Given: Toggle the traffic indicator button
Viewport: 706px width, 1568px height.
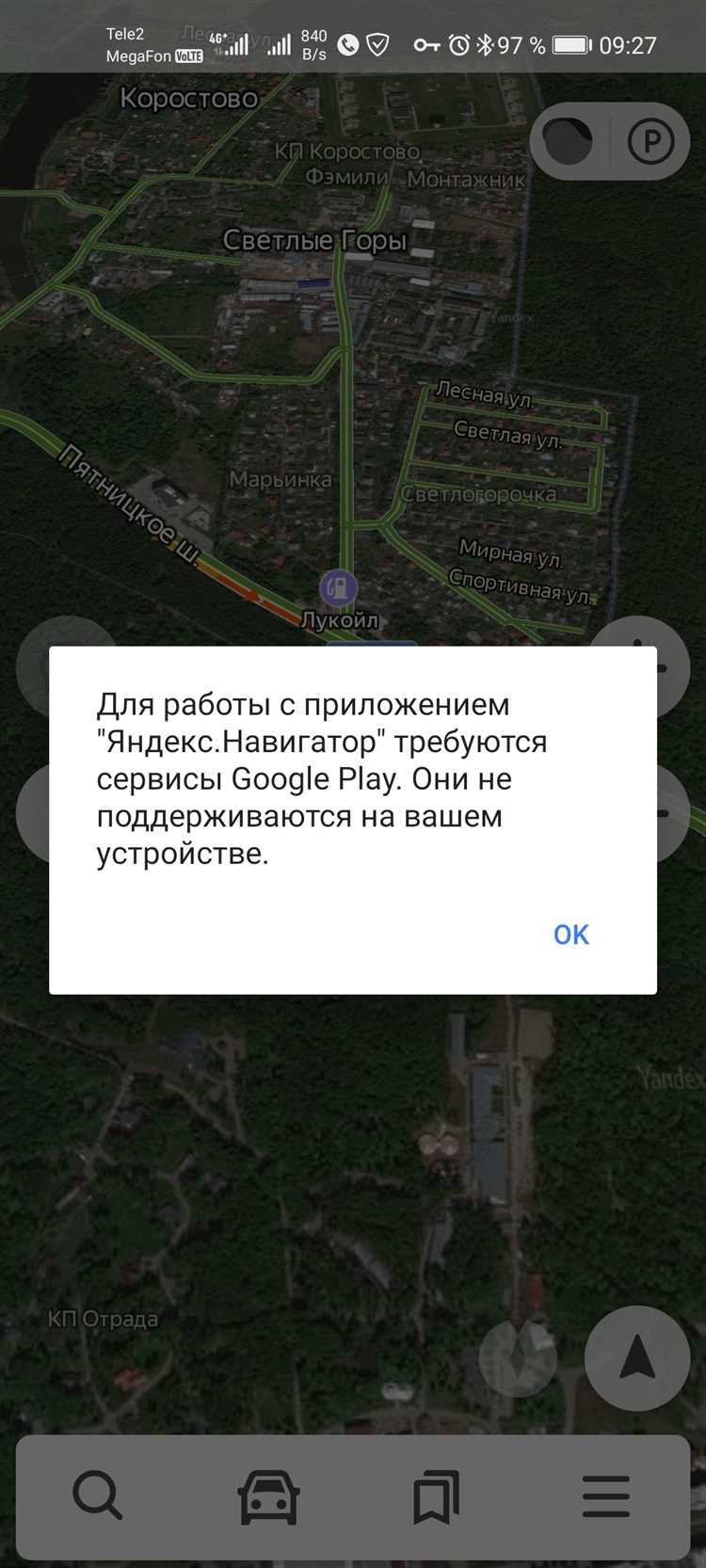Looking at the screenshot, I should click(x=568, y=142).
